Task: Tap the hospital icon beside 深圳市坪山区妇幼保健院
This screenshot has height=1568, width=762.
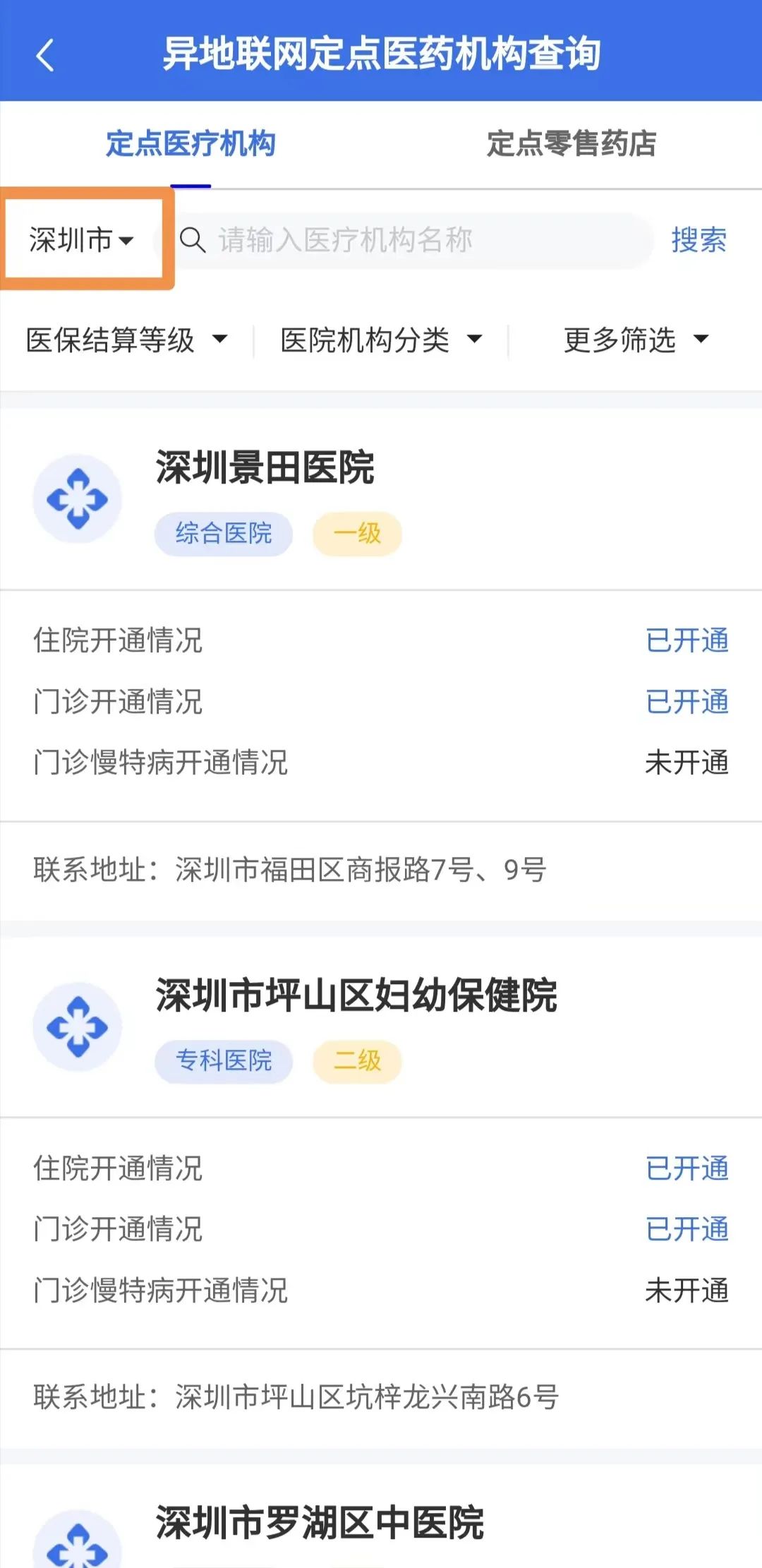Action: tap(78, 1027)
